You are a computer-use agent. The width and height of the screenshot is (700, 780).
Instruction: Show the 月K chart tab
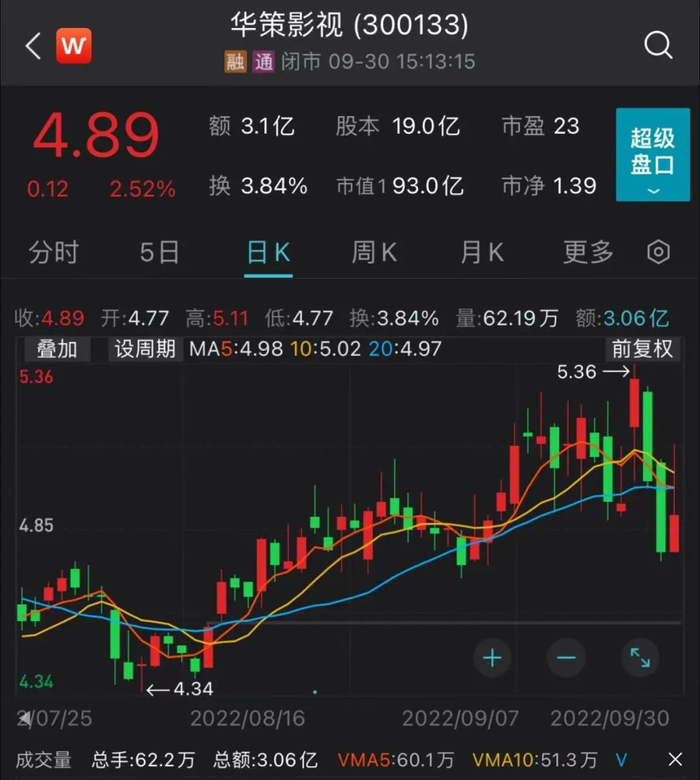[x=482, y=252]
